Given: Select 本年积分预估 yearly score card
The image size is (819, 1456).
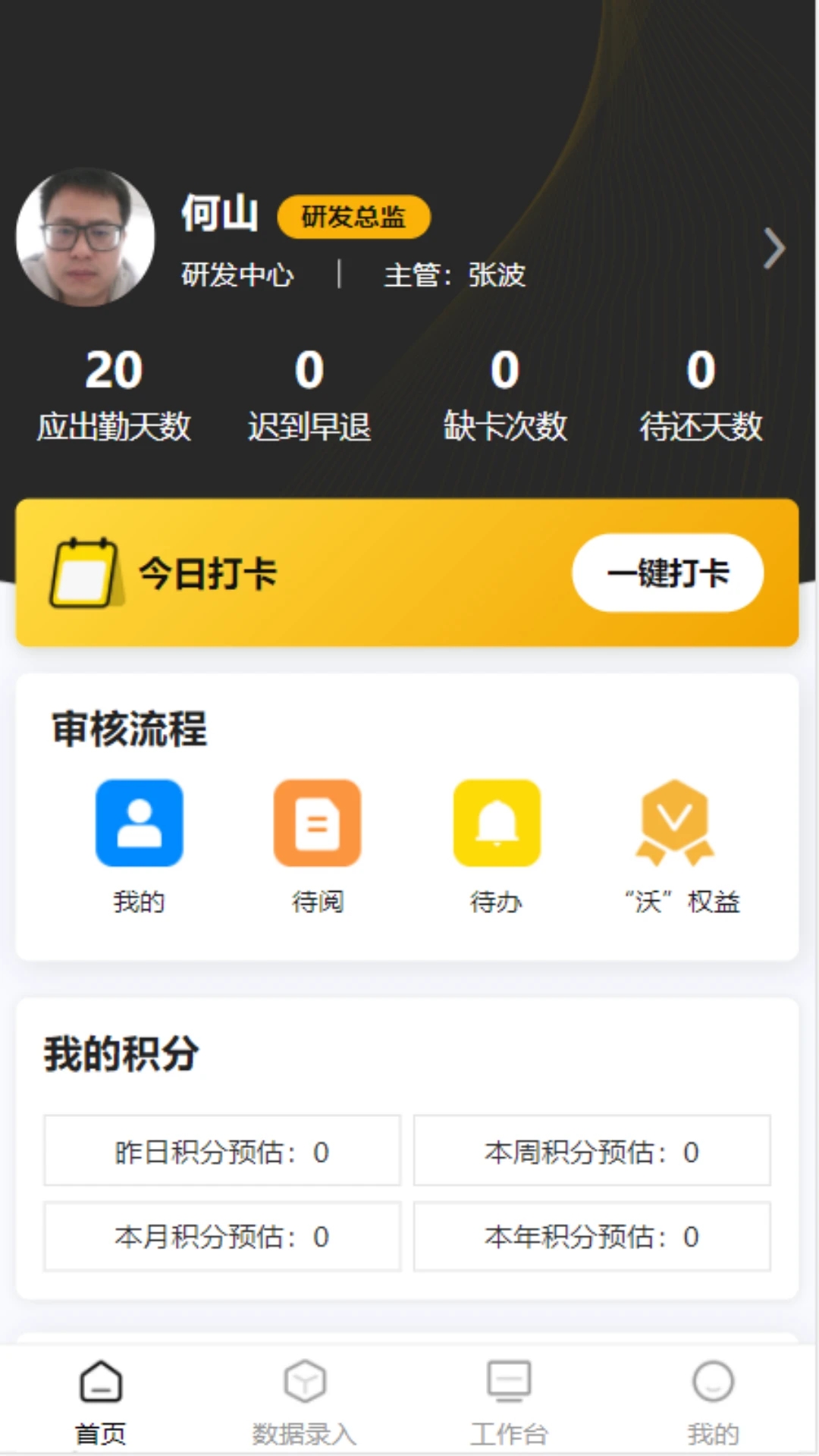Looking at the screenshot, I should [x=592, y=1236].
